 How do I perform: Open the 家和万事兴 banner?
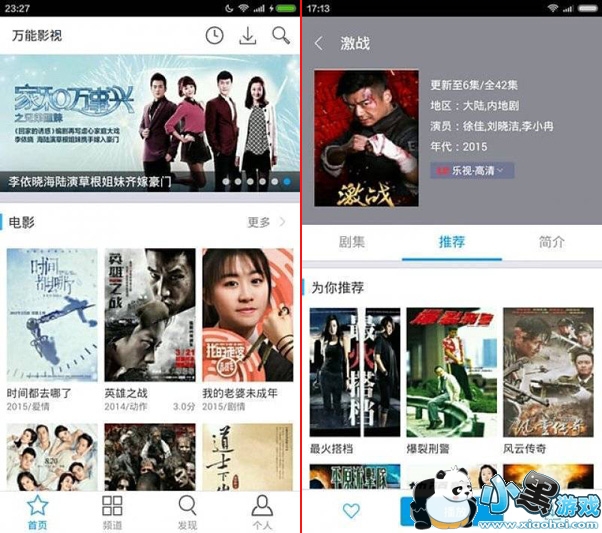point(150,123)
